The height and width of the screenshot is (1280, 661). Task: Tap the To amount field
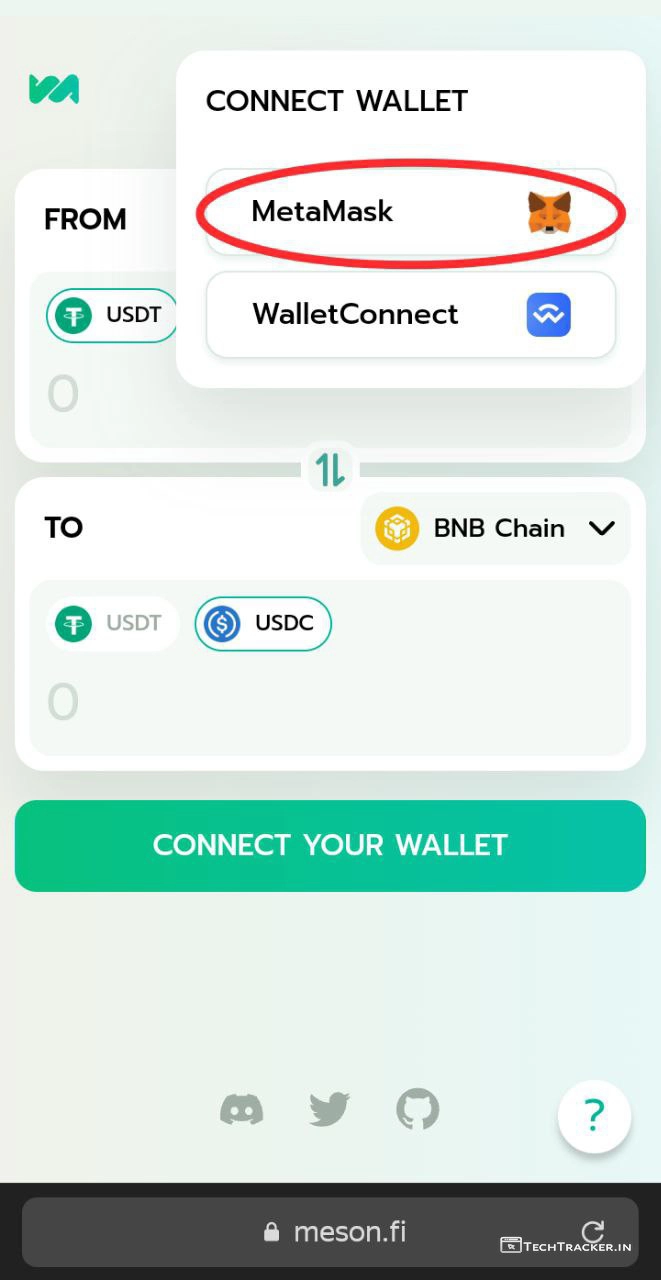tap(330, 703)
